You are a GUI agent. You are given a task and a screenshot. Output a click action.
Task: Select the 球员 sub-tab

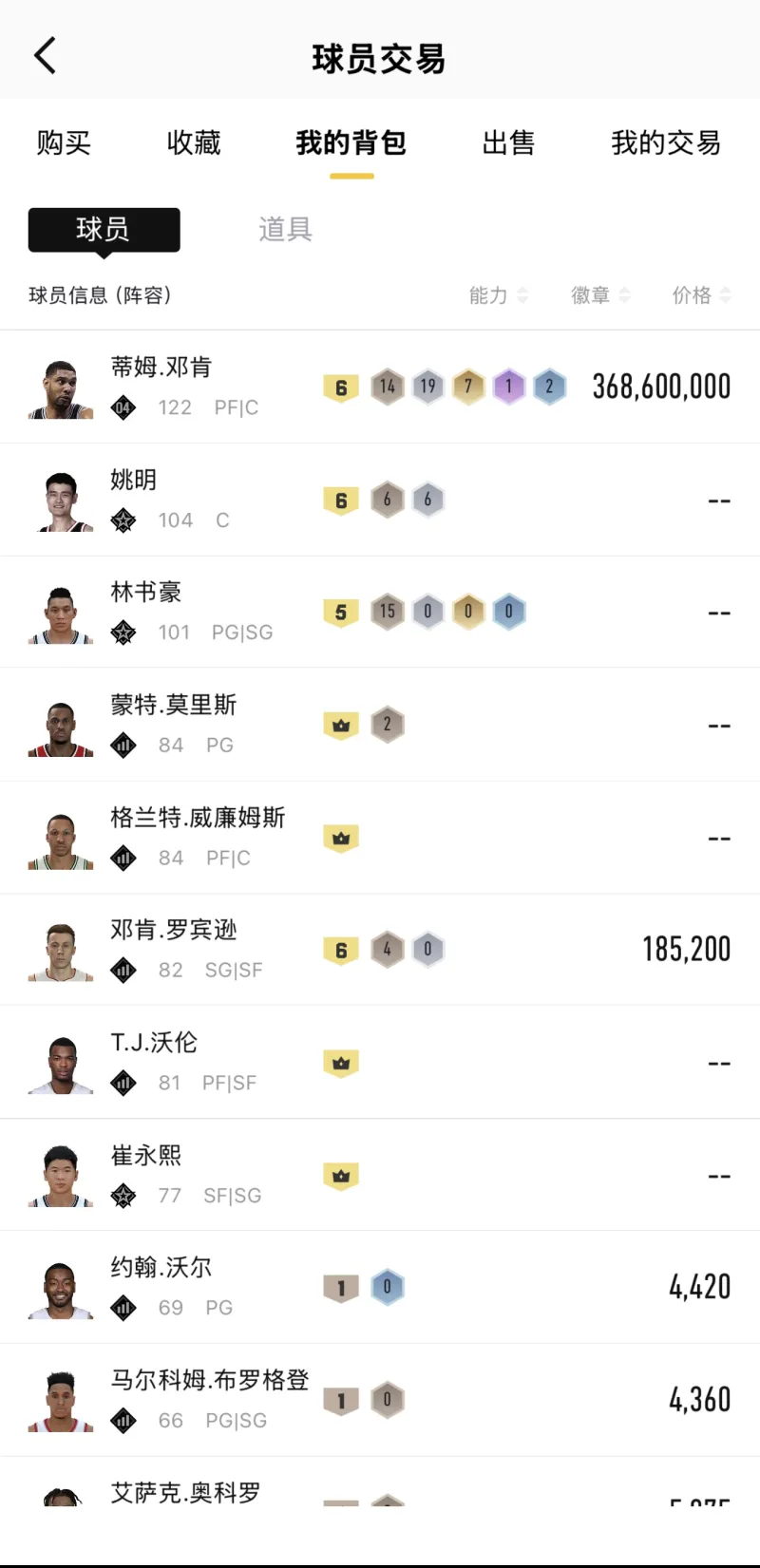pos(104,229)
